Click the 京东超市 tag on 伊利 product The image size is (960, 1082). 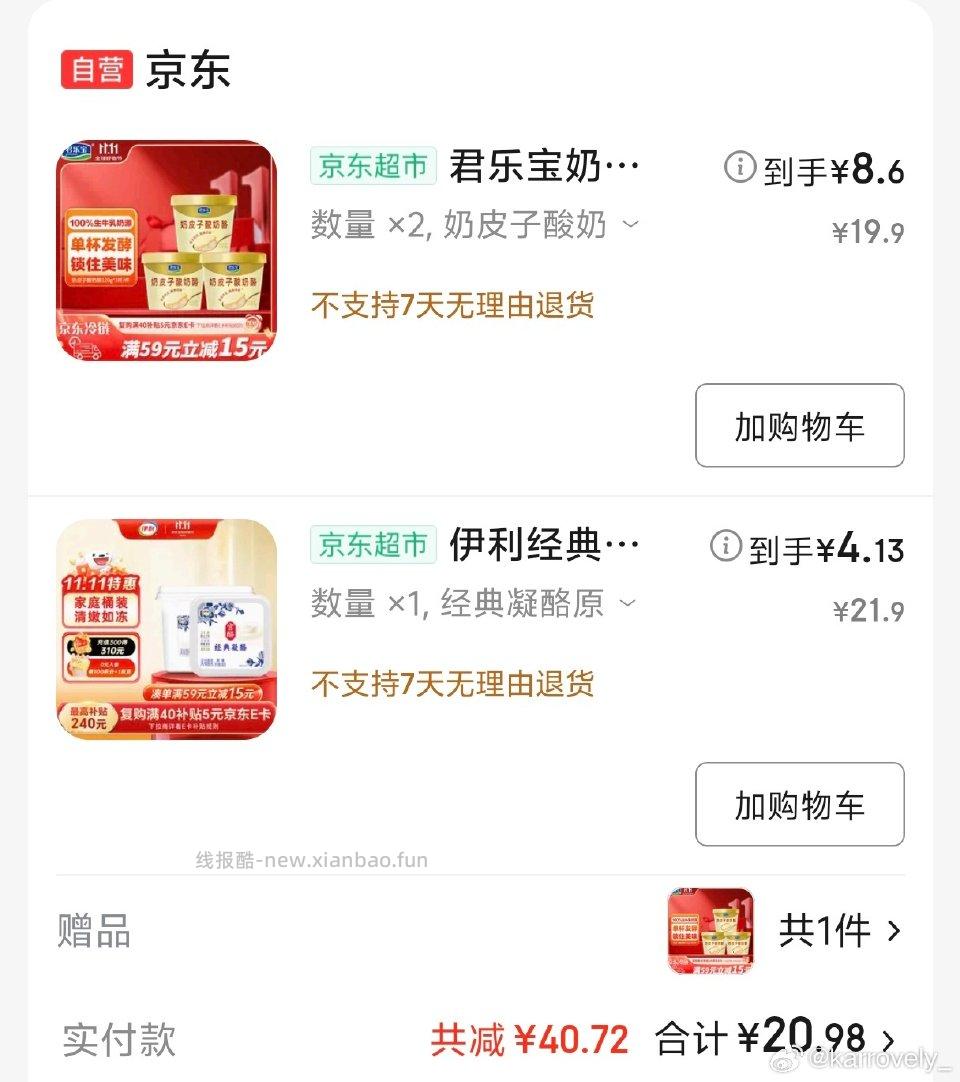click(371, 546)
